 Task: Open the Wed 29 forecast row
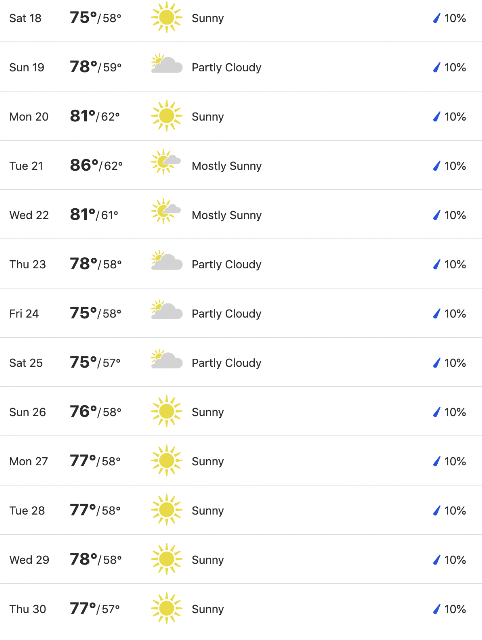241,559
